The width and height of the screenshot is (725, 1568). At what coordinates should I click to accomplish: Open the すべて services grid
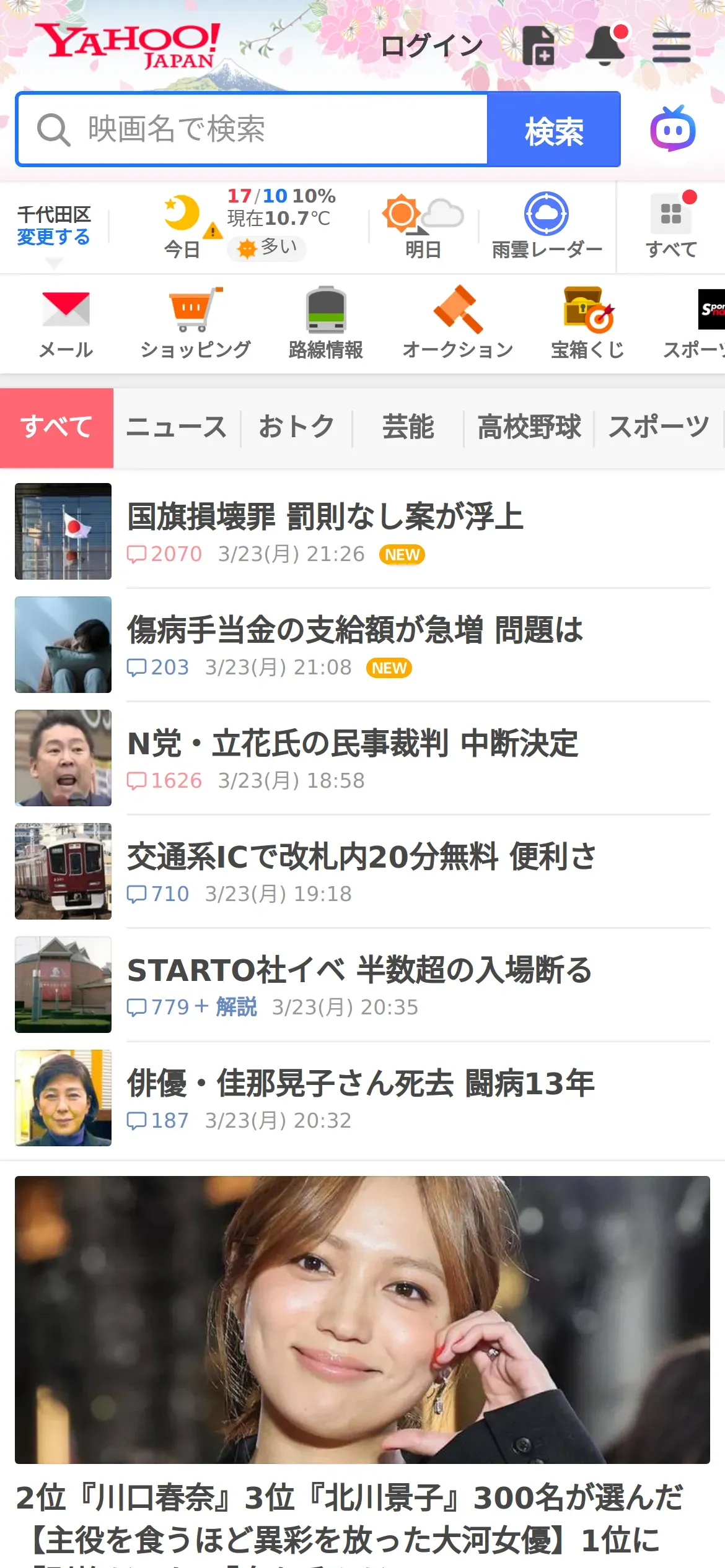(671, 225)
